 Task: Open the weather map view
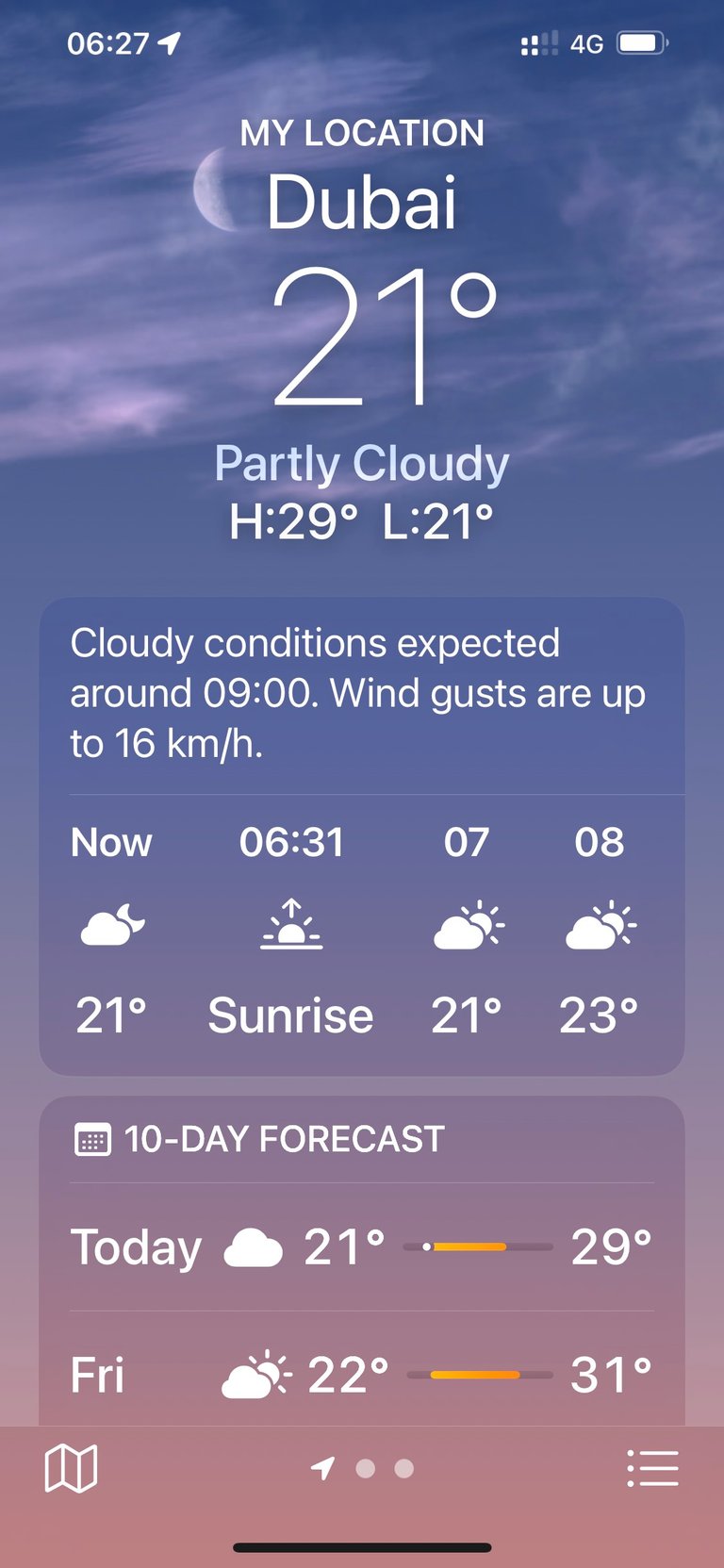pyautogui.click(x=71, y=1468)
